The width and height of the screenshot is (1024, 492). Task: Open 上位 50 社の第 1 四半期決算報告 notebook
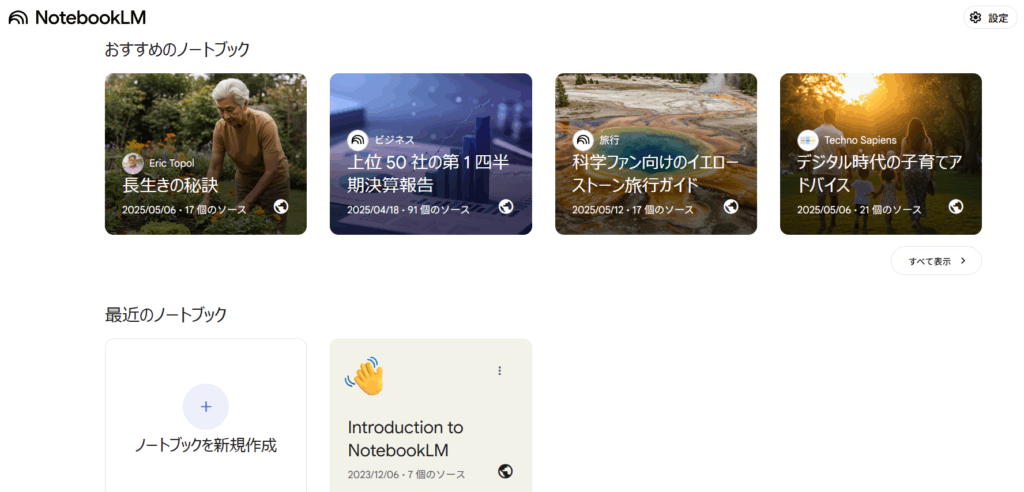coord(430,154)
